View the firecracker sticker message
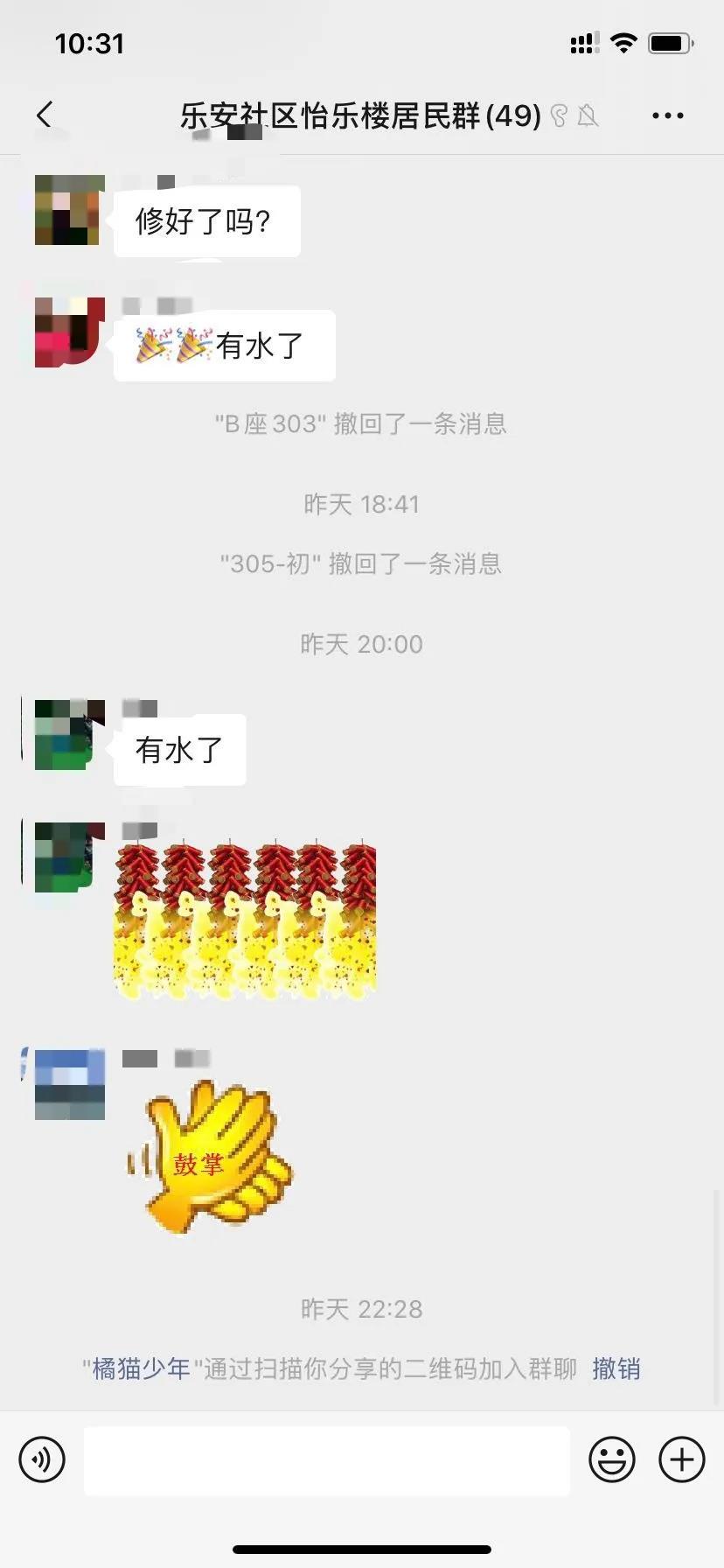The width and height of the screenshot is (724, 1568). 245,920
